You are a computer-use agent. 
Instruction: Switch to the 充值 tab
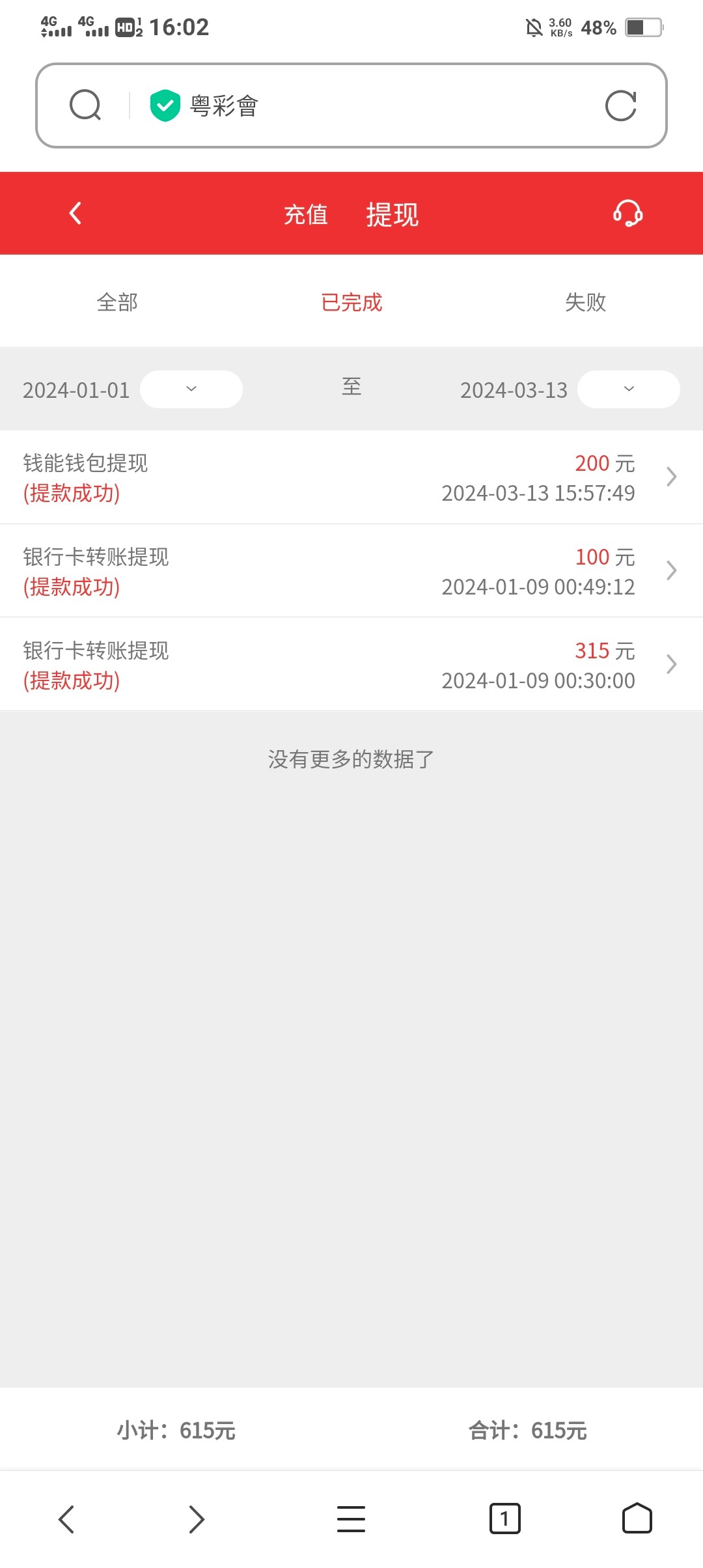coord(306,214)
